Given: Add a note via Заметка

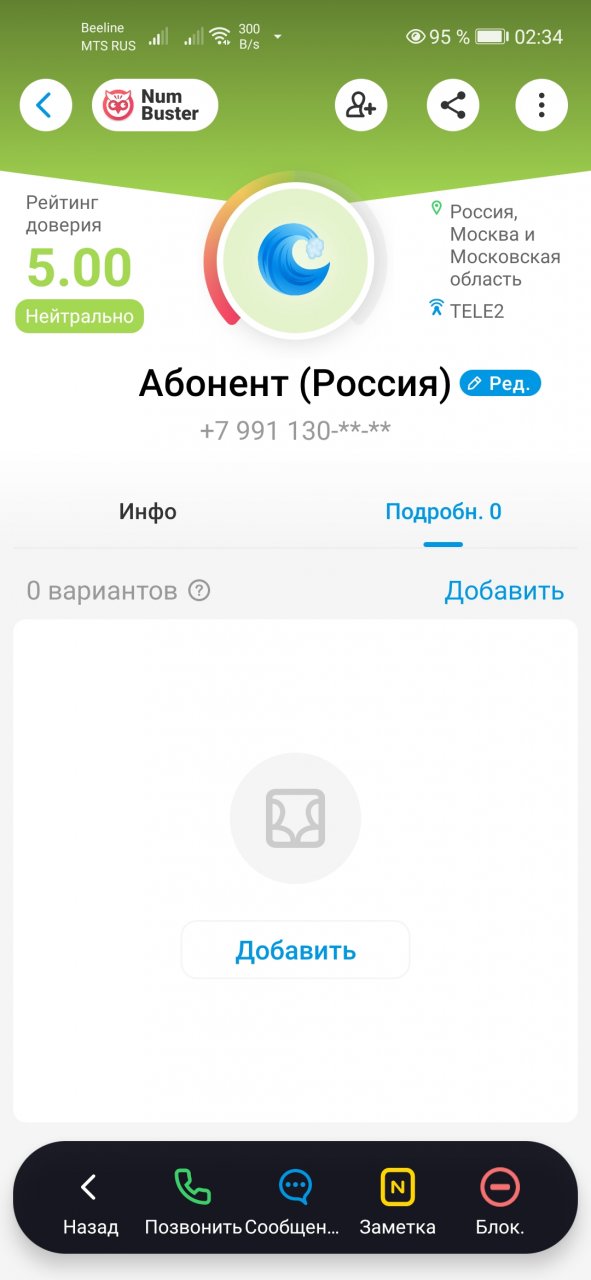Looking at the screenshot, I should (397, 1201).
